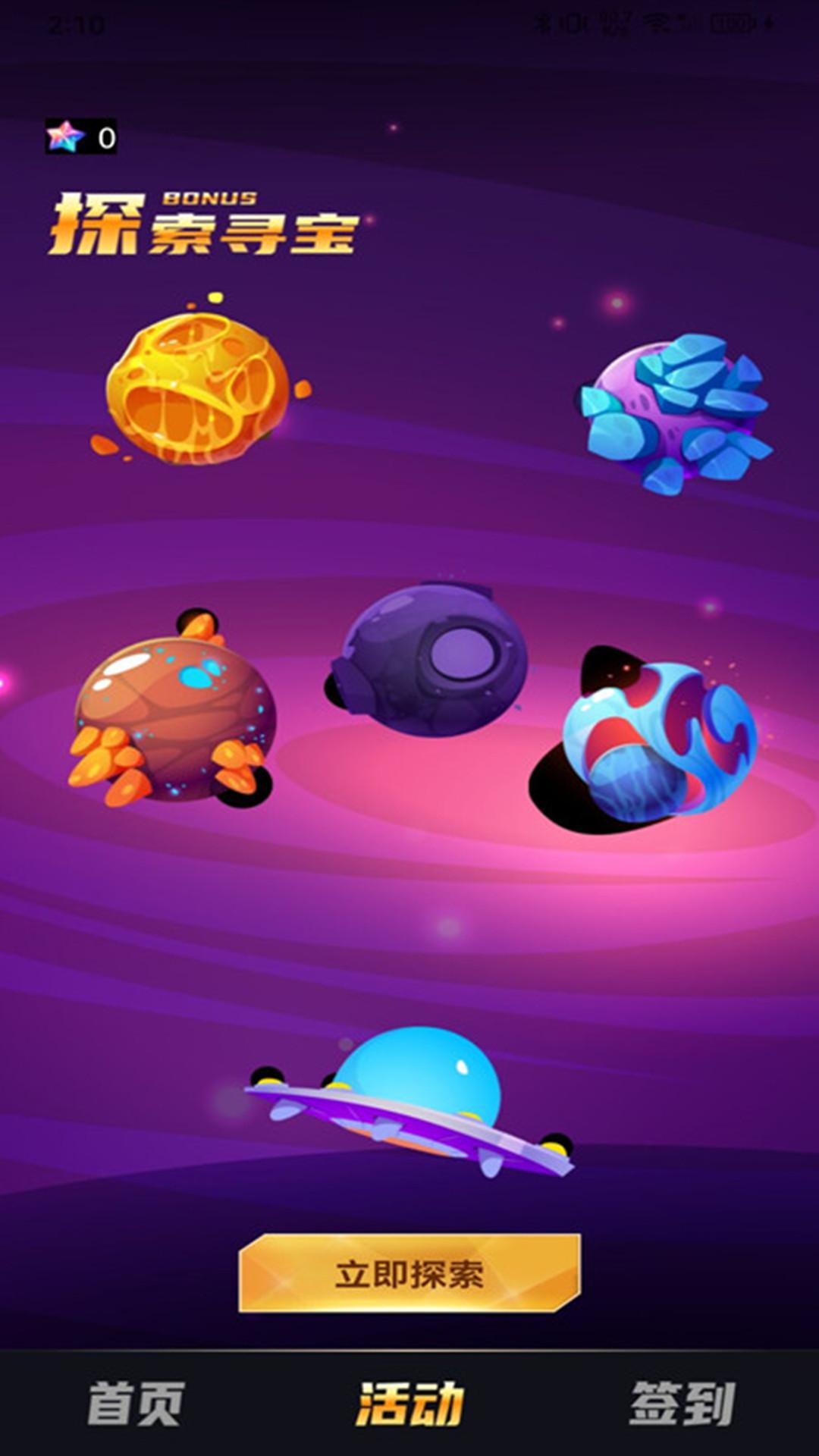The width and height of the screenshot is (819, 1456).
Task: Tap the 立即探索 button
Action: (409, 1273)
